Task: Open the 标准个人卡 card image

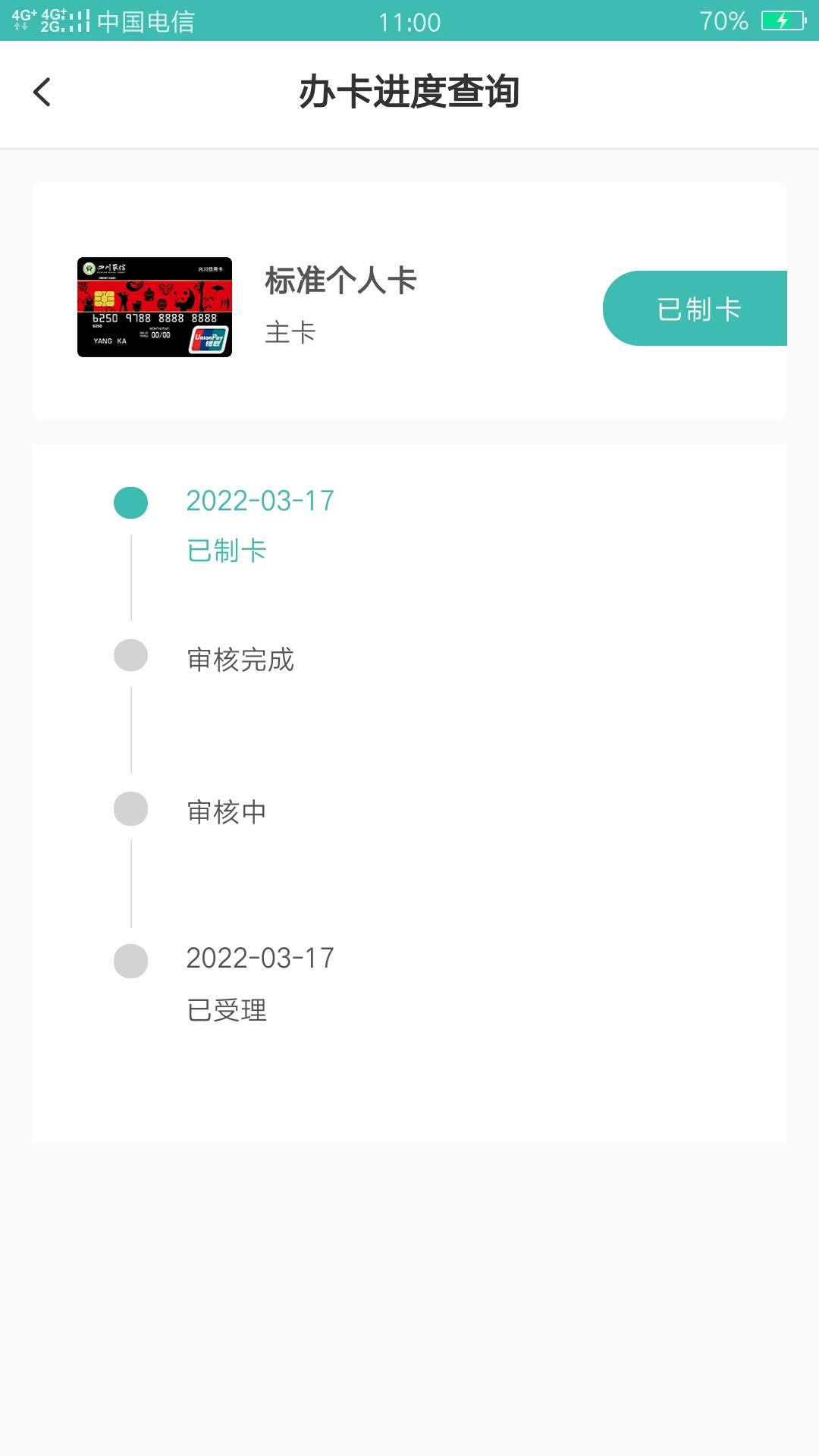Action: pos(155,307)
